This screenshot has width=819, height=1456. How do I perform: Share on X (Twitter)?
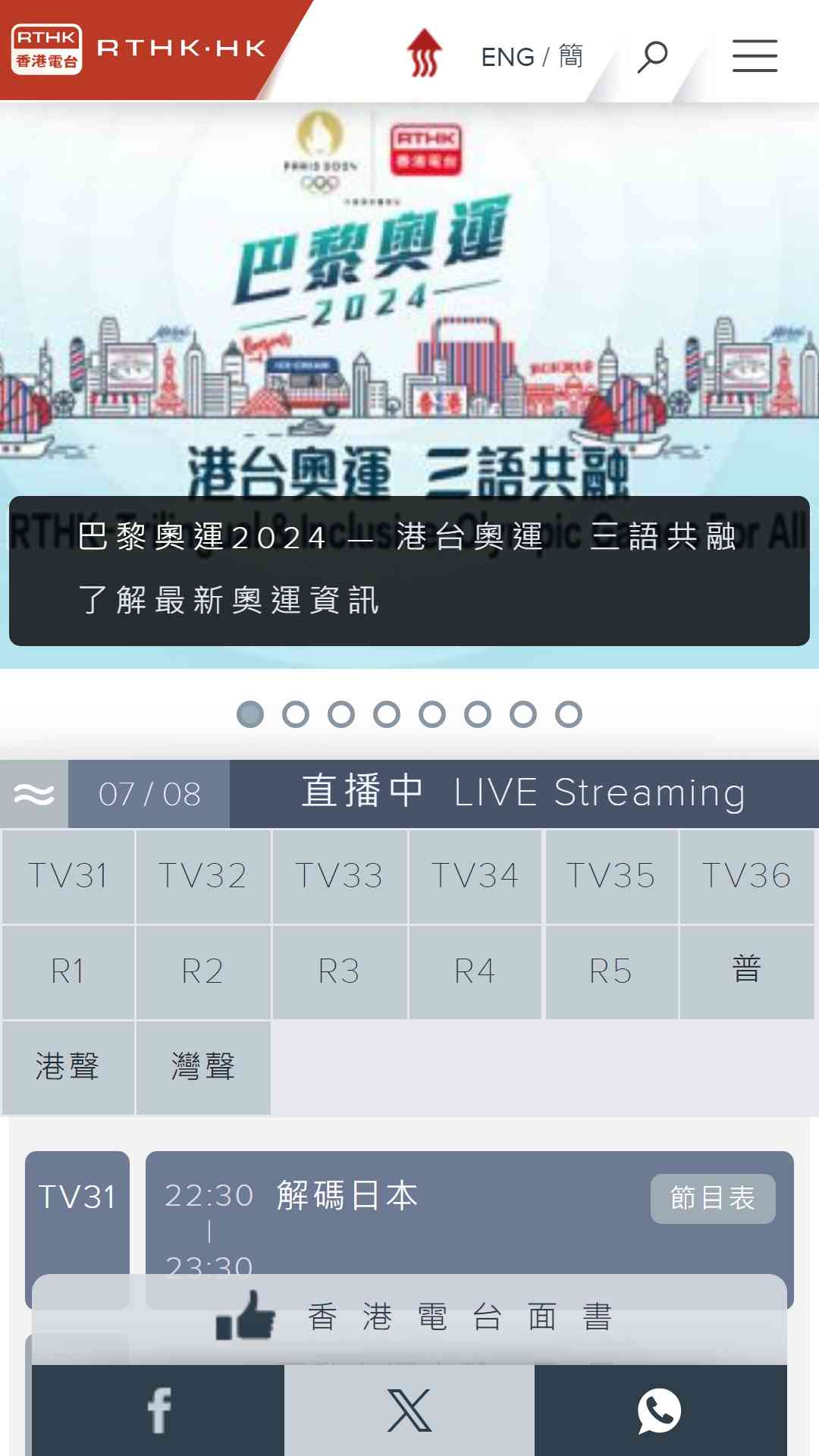(409, 1410)
